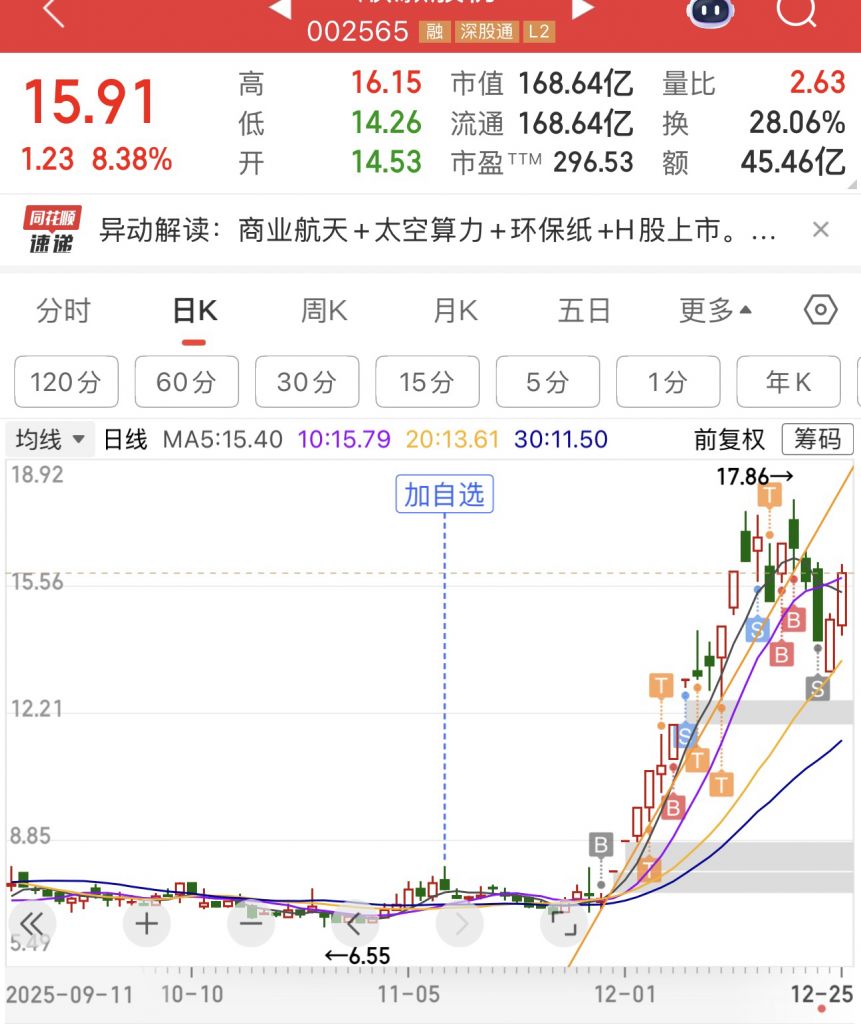Zoom out chart using the minus icon
This screenshot has width=861, height=1024.
point(250,923)
